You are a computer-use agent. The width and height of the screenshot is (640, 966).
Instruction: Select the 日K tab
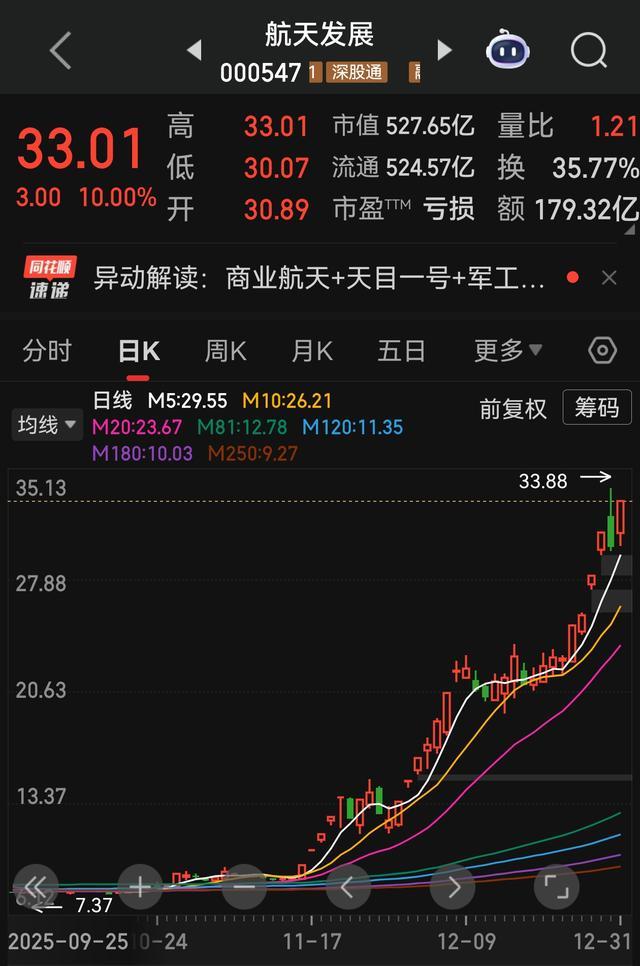point(138,351)
